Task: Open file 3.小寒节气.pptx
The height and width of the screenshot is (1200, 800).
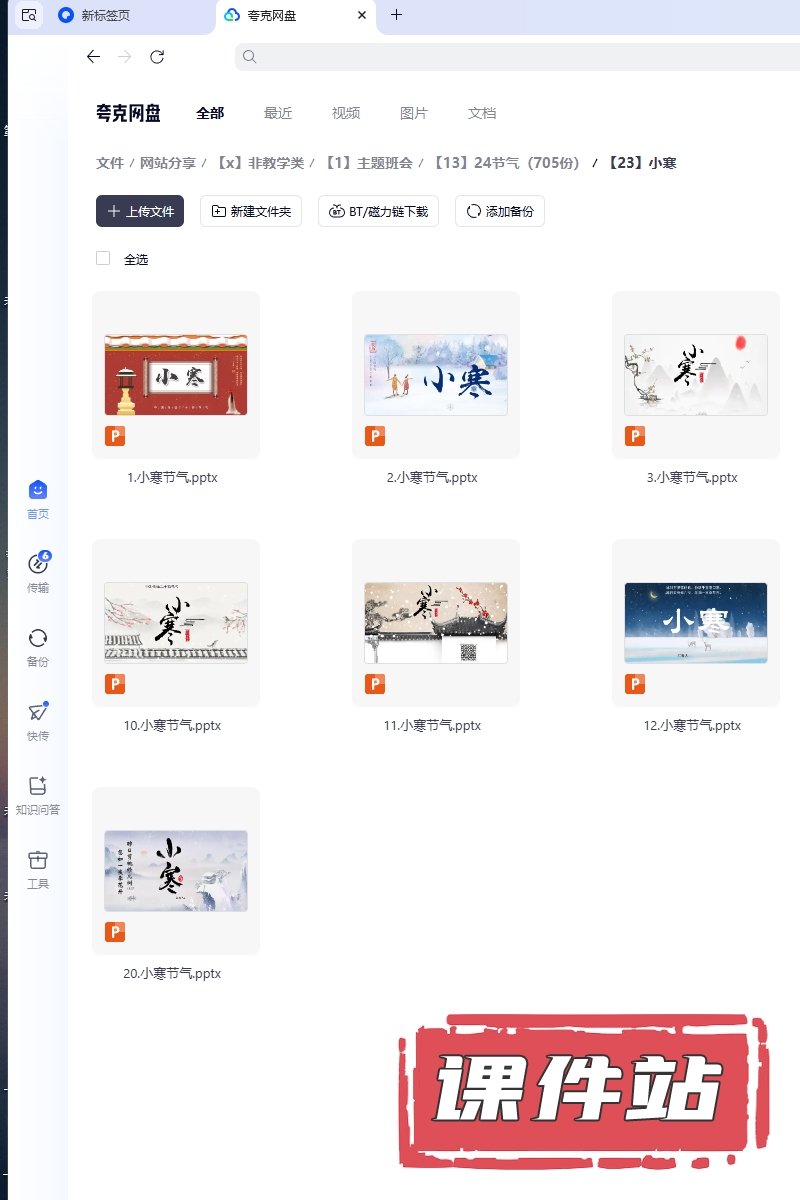Action: coord(696,375)
